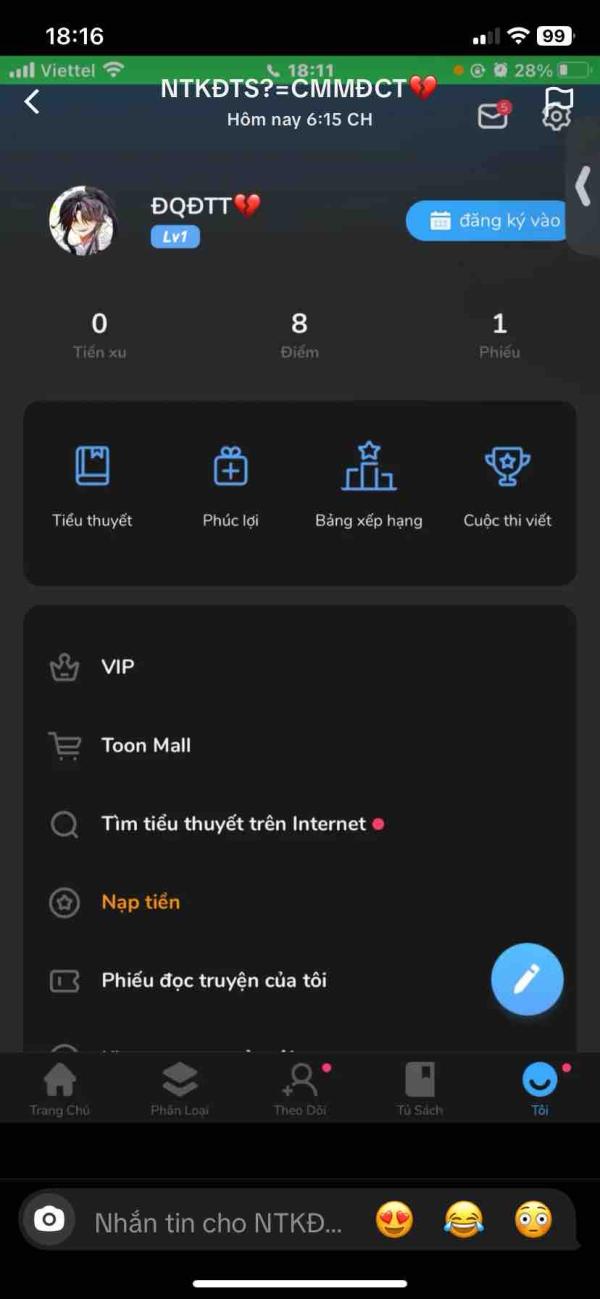Screen dimensions: 600x1299
Task: React with the heart-eyes emoji
Action: click(x=394, y=1220)
